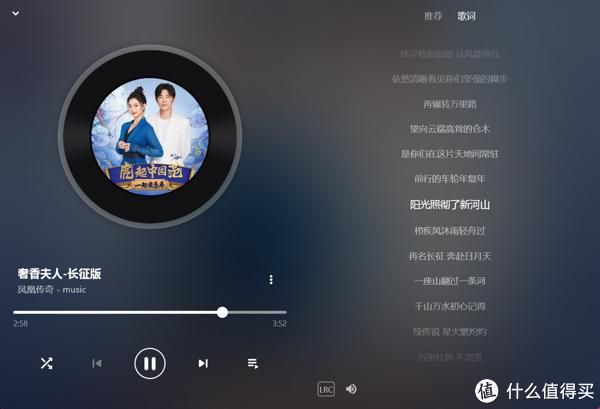Image resolution: width=600 pixels, height=409 pixels.
Task: Toggle the LRC lyrics button
Action: tap(326, 388)
